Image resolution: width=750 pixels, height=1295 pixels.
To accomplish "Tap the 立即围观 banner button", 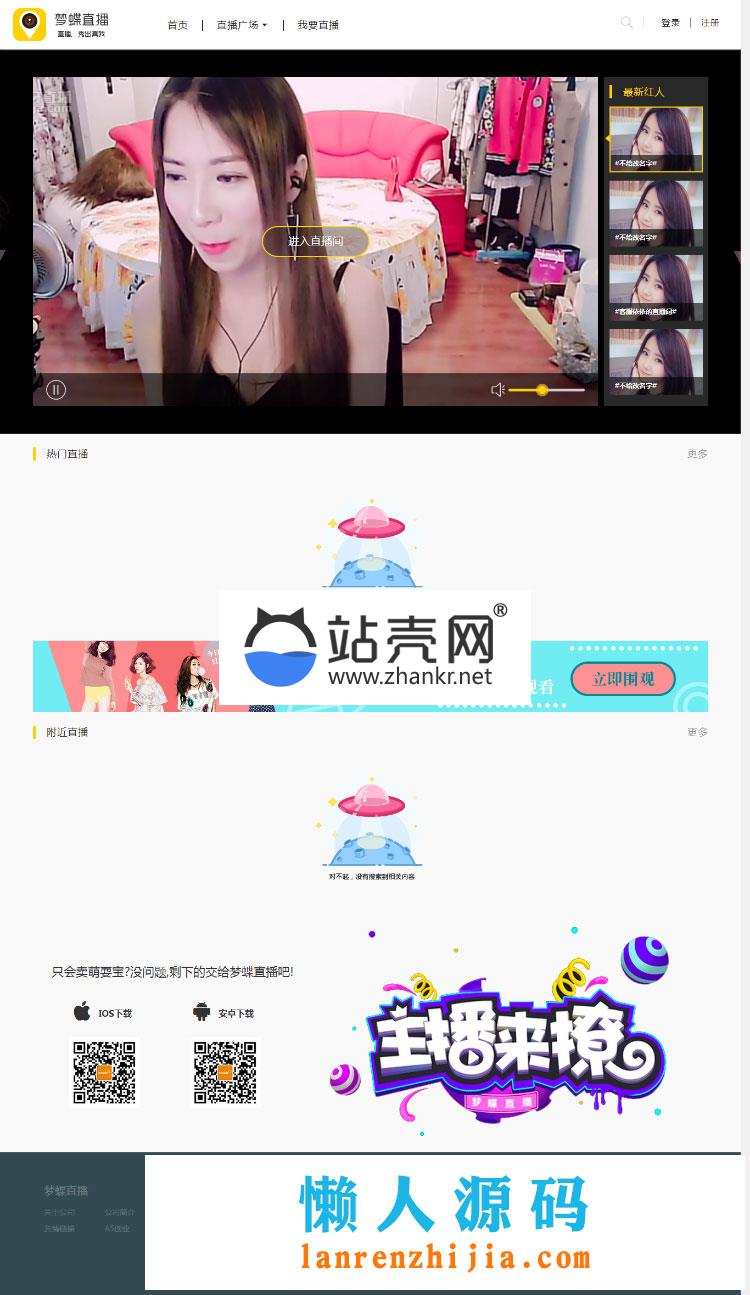I will click(623, 679).
